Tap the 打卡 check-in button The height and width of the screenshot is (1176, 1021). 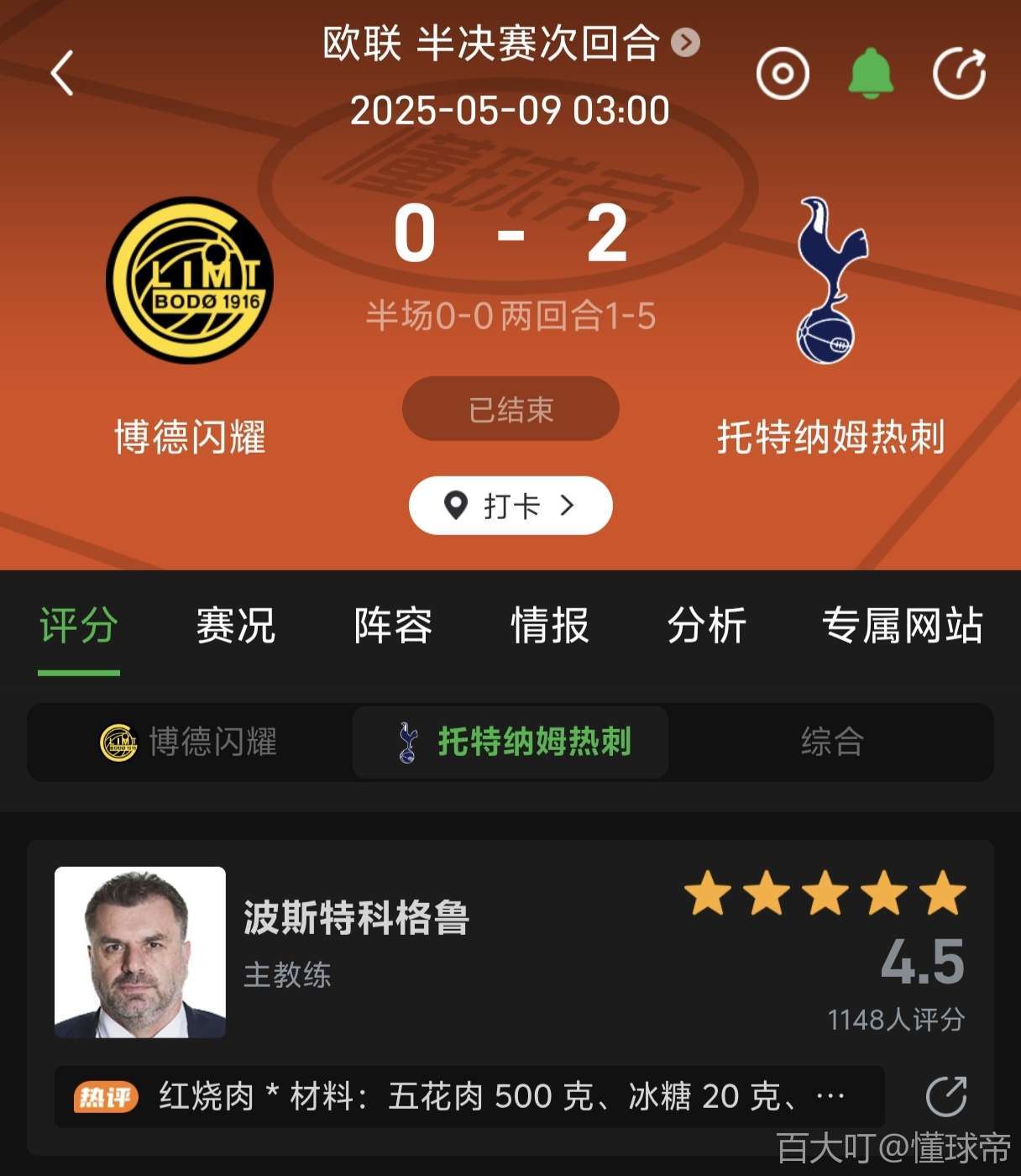tap(510, 506)
